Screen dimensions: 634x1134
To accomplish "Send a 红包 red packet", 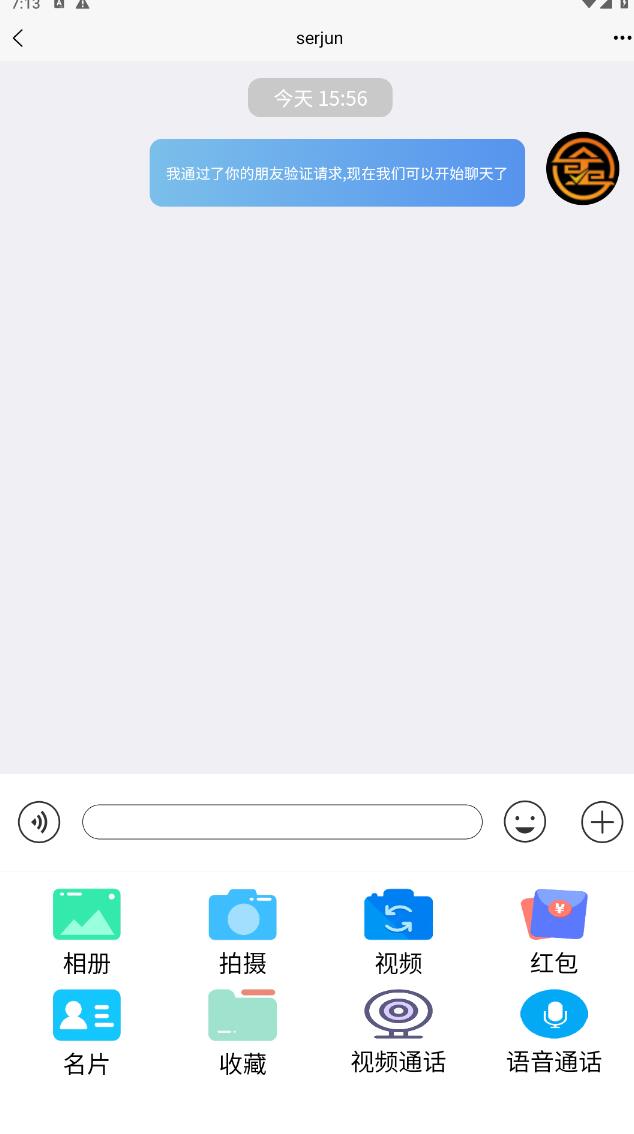I will (554, 932).
